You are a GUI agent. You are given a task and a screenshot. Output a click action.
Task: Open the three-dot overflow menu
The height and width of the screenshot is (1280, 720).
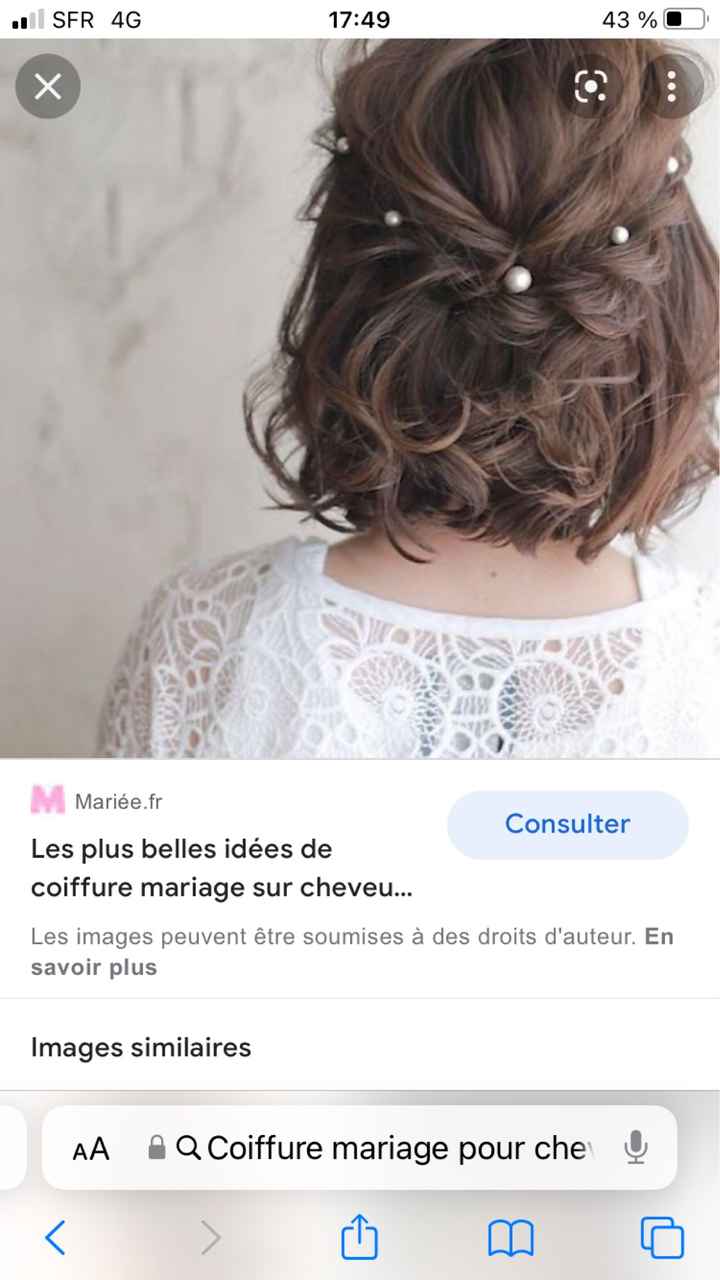[x=672, y=88]
